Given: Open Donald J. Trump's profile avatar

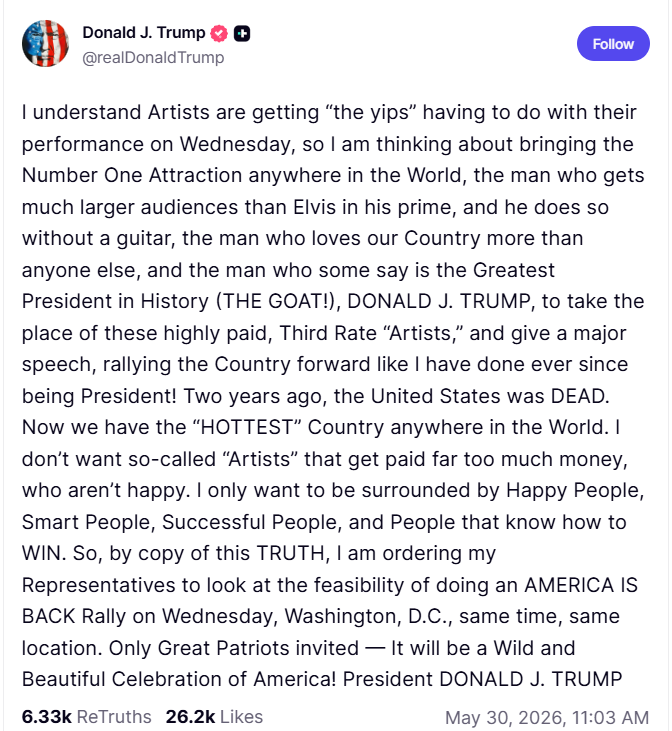Looking at the screenshot, I should (x=46, y=43).
